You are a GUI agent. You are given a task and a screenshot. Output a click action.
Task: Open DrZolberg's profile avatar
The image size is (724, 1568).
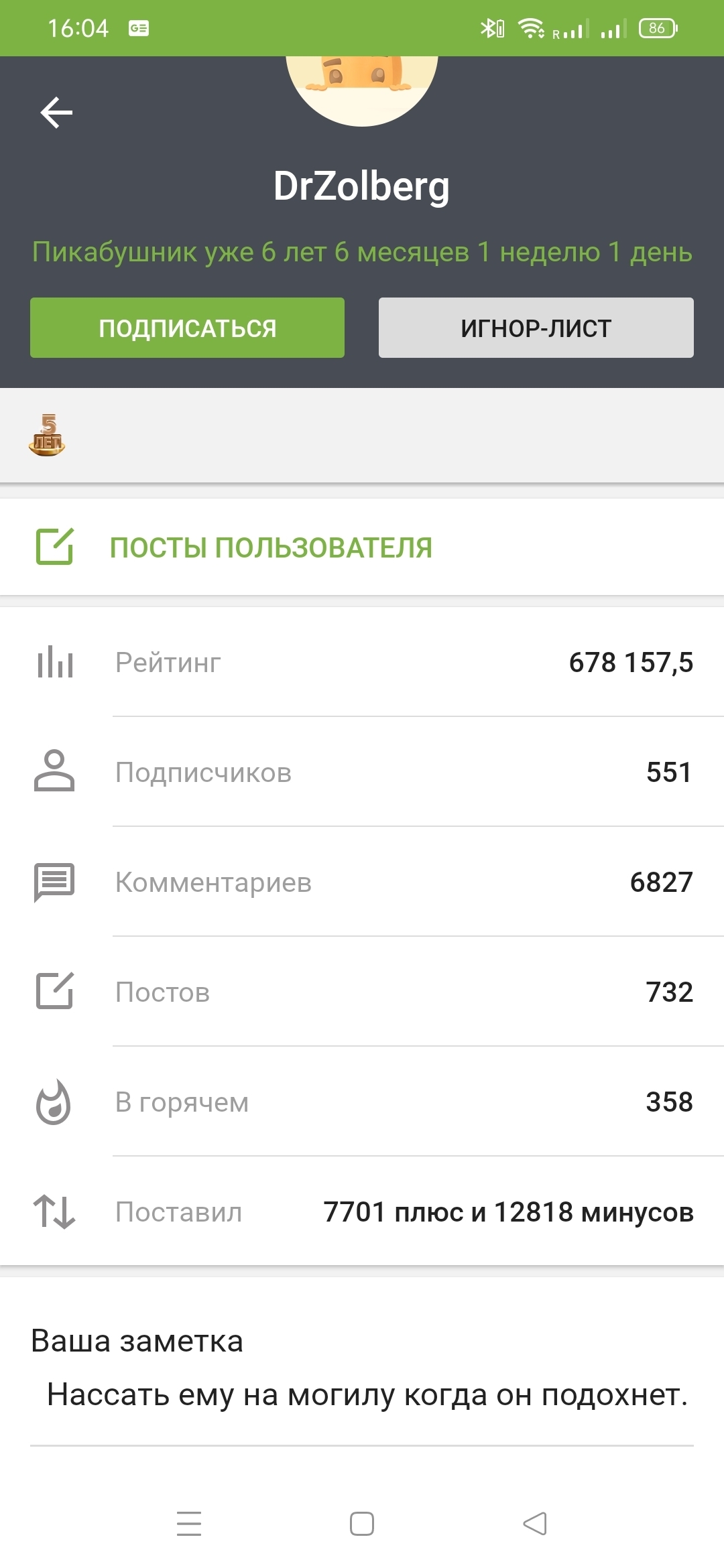[x=362, y=87]
